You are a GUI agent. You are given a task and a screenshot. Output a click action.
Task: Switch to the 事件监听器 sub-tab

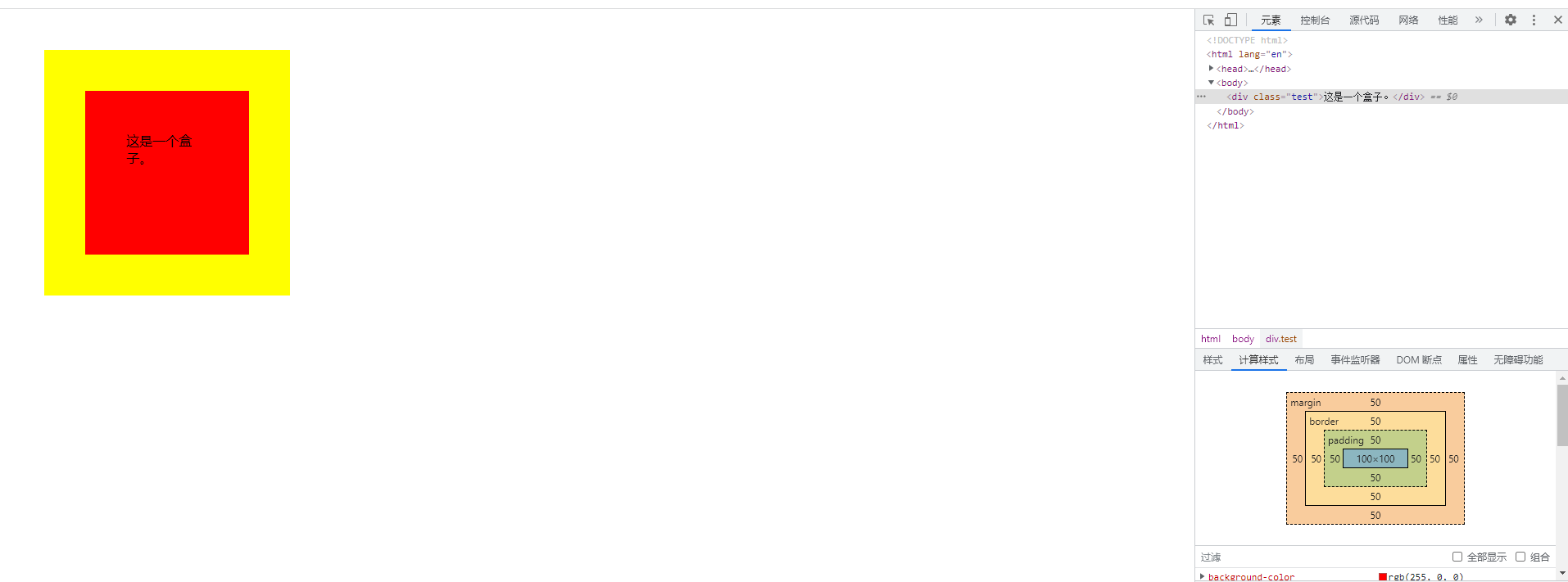(x=1355, y=360)
